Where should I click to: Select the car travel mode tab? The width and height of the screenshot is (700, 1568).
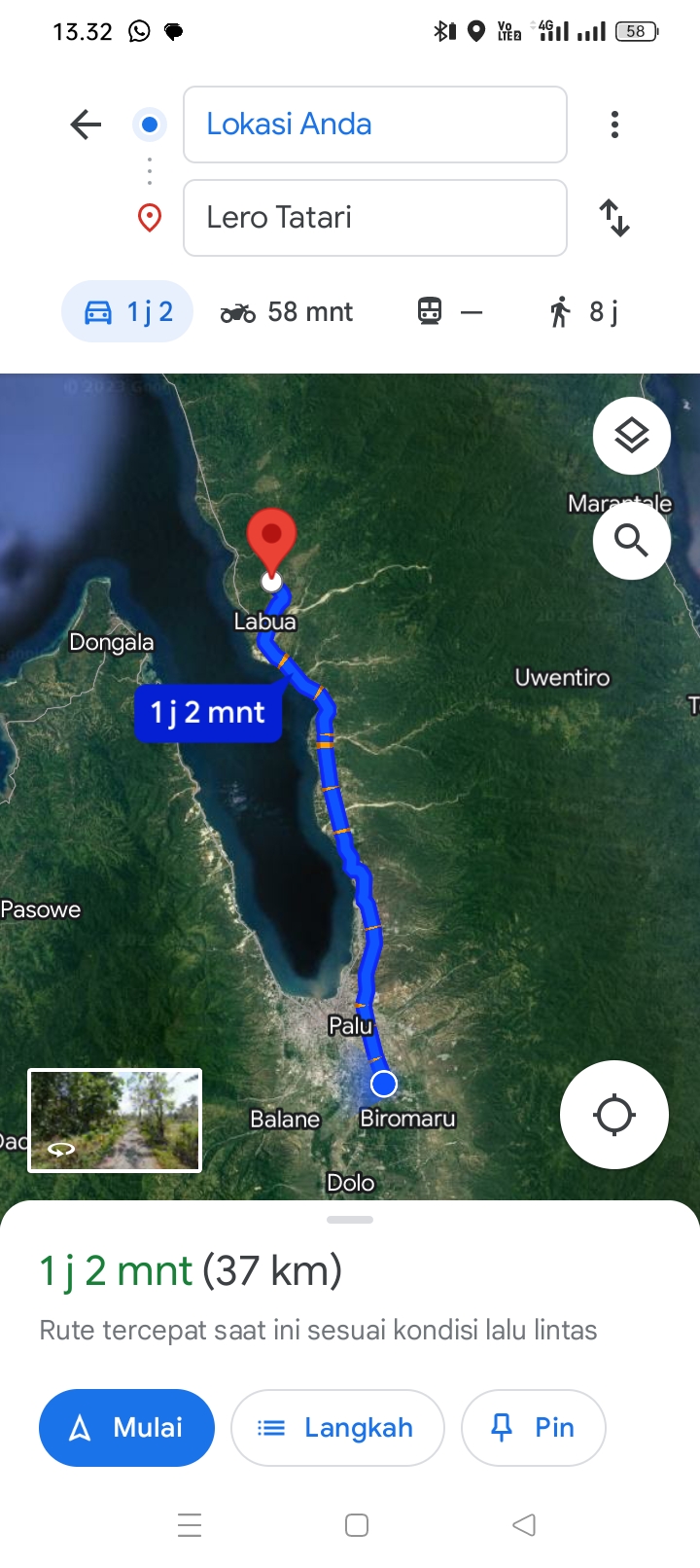pos(127,311)
